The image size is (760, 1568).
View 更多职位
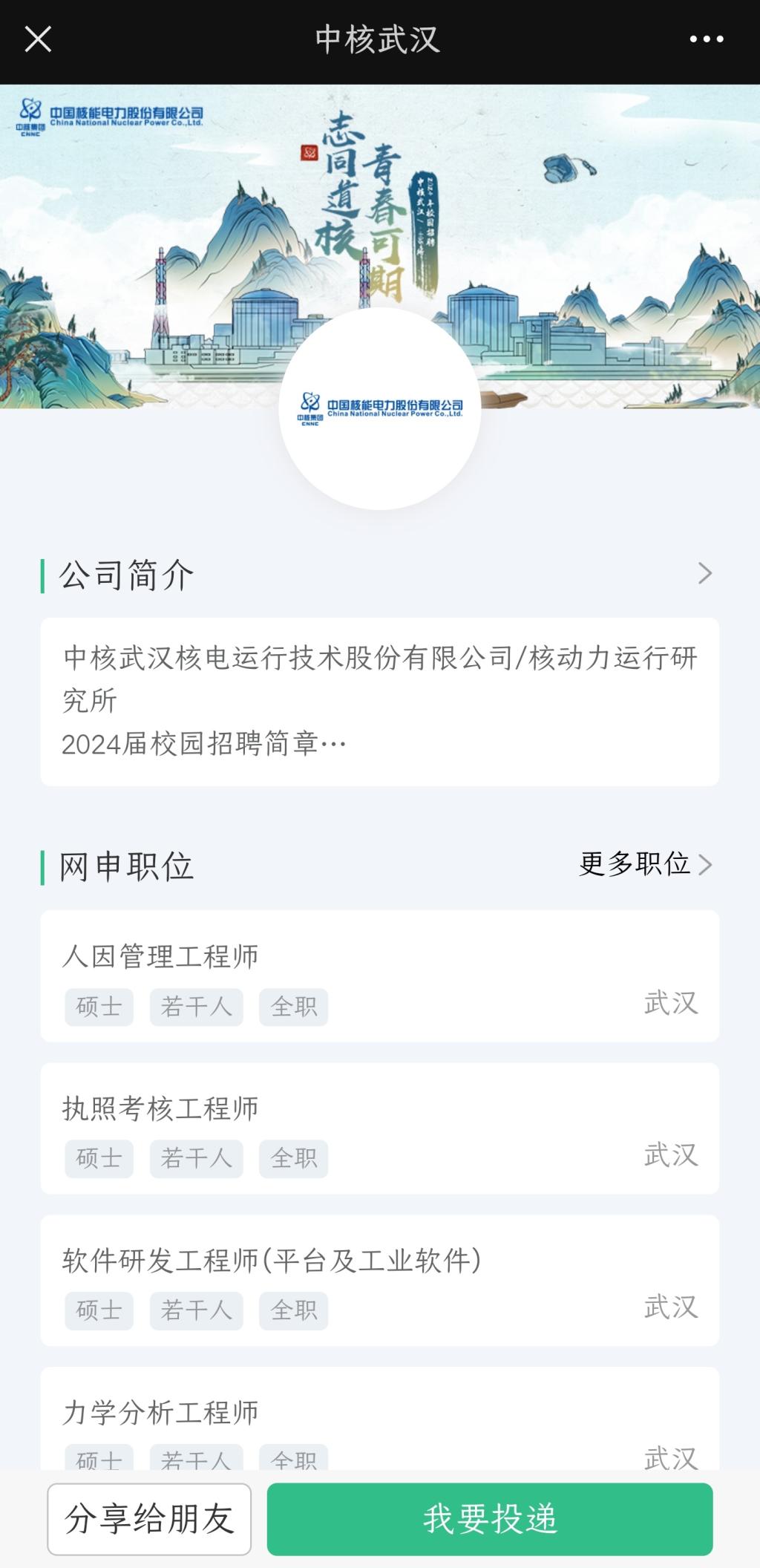pos(644,864)
